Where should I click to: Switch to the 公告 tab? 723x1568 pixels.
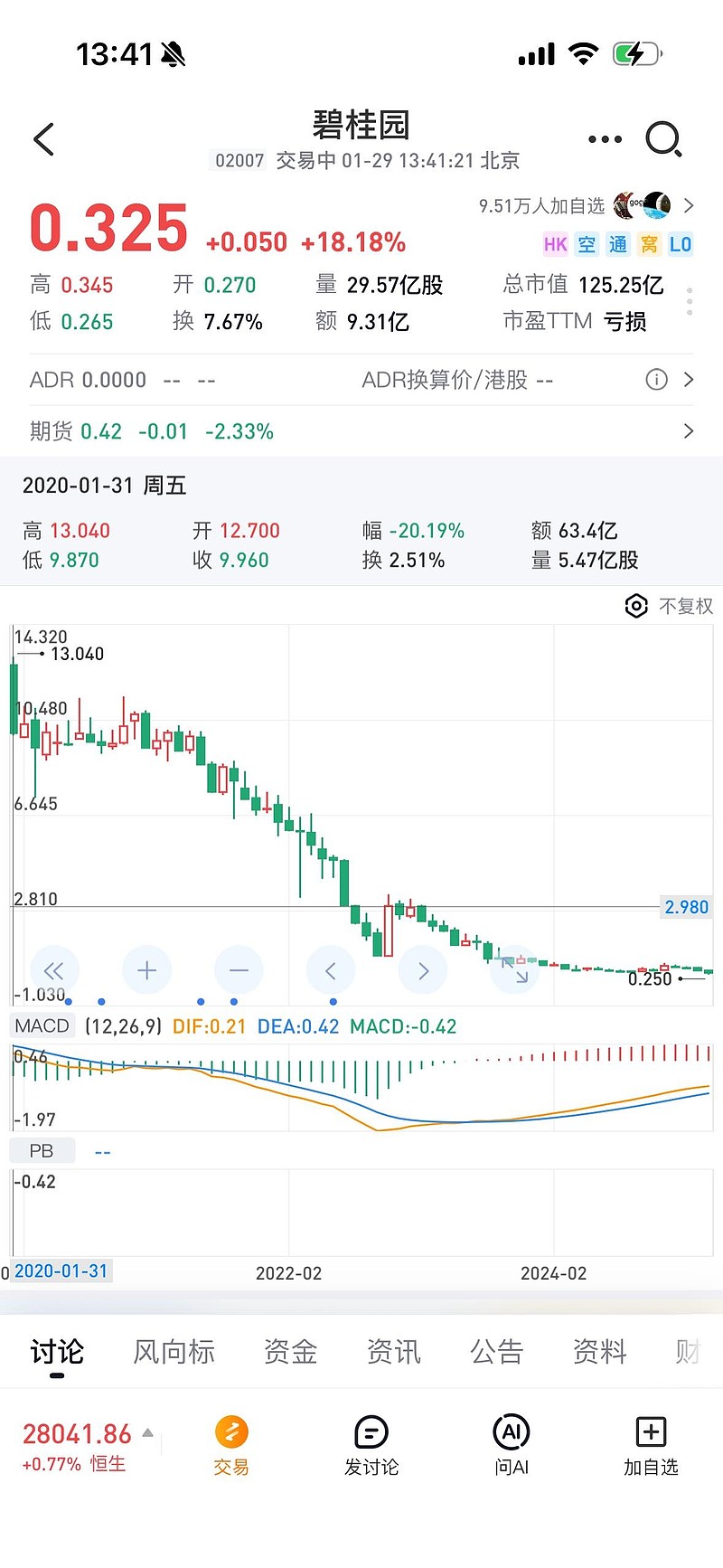496,1351
